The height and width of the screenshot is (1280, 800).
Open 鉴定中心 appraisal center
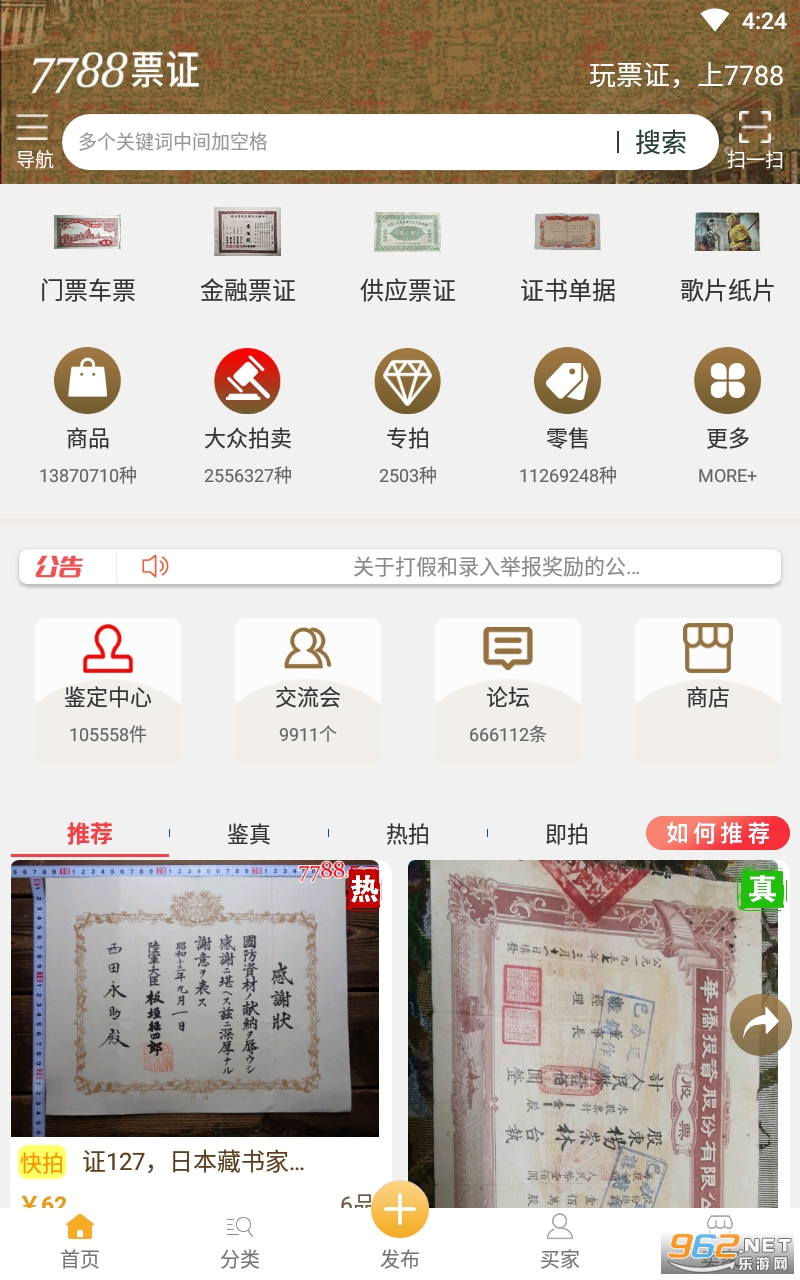(108, 689)
